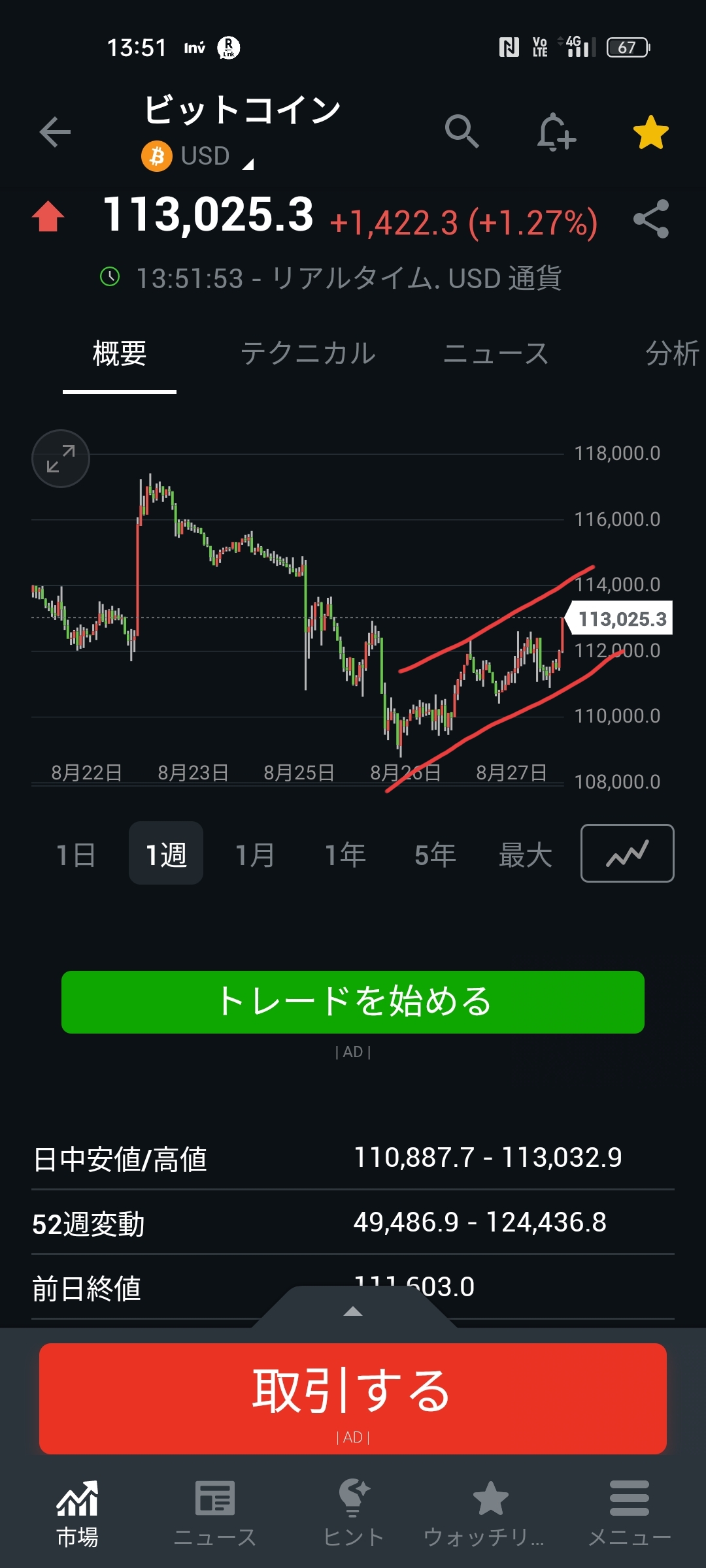Image resolution: width=706 pixels, height=1568 pixels.
Task: Share the Bitcoin quote
Action: 651,219
